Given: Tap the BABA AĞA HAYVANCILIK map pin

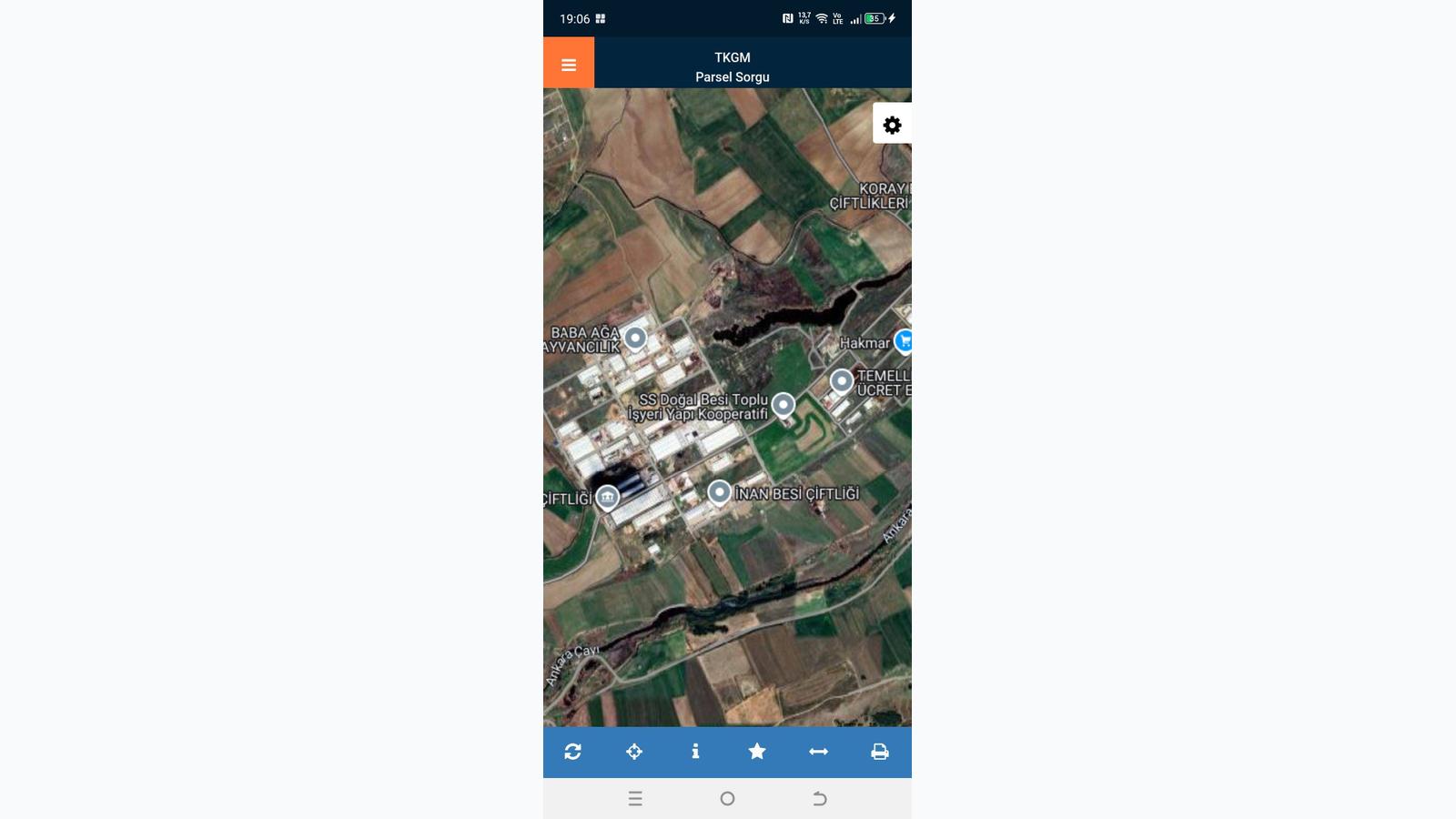Looking at the screenshot, I should pos(635,339).
